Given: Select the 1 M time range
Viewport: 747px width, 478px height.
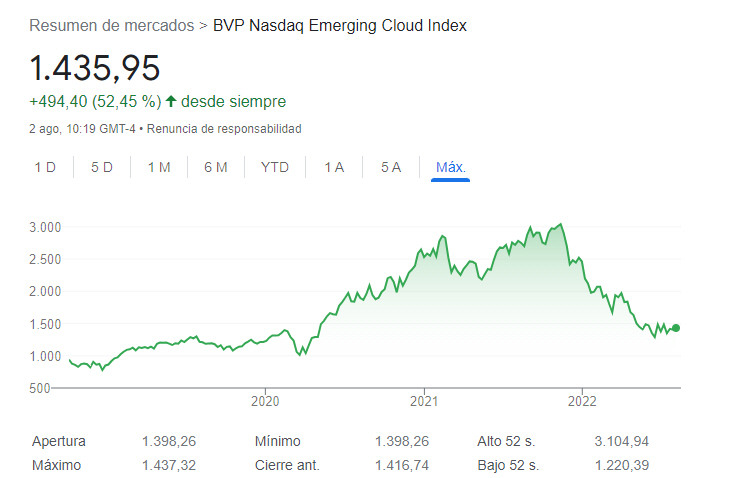Looking at the screenshot, I should [x=159, y=167].
